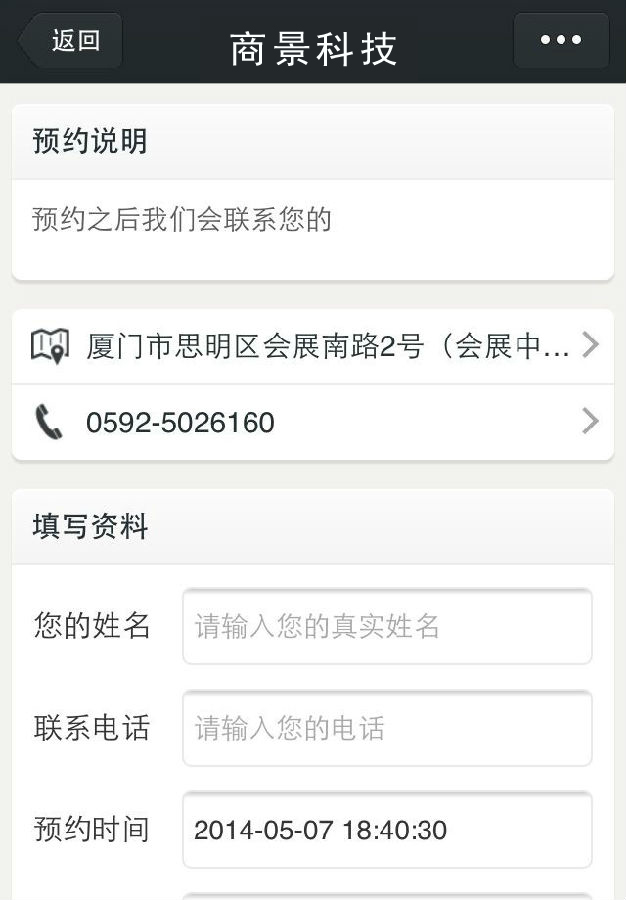
Task: Open the 厦门市思明区会展南路2号 address row
Action: click(x=312, y=346)
